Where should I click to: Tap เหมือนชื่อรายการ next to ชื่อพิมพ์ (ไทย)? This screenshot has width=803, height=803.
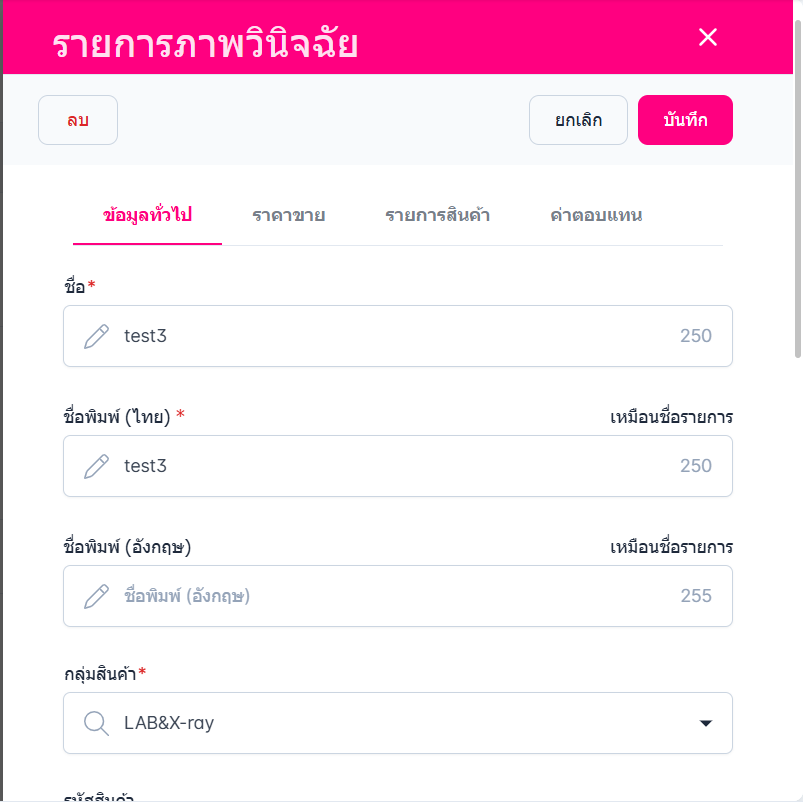(x=671, y=416)
